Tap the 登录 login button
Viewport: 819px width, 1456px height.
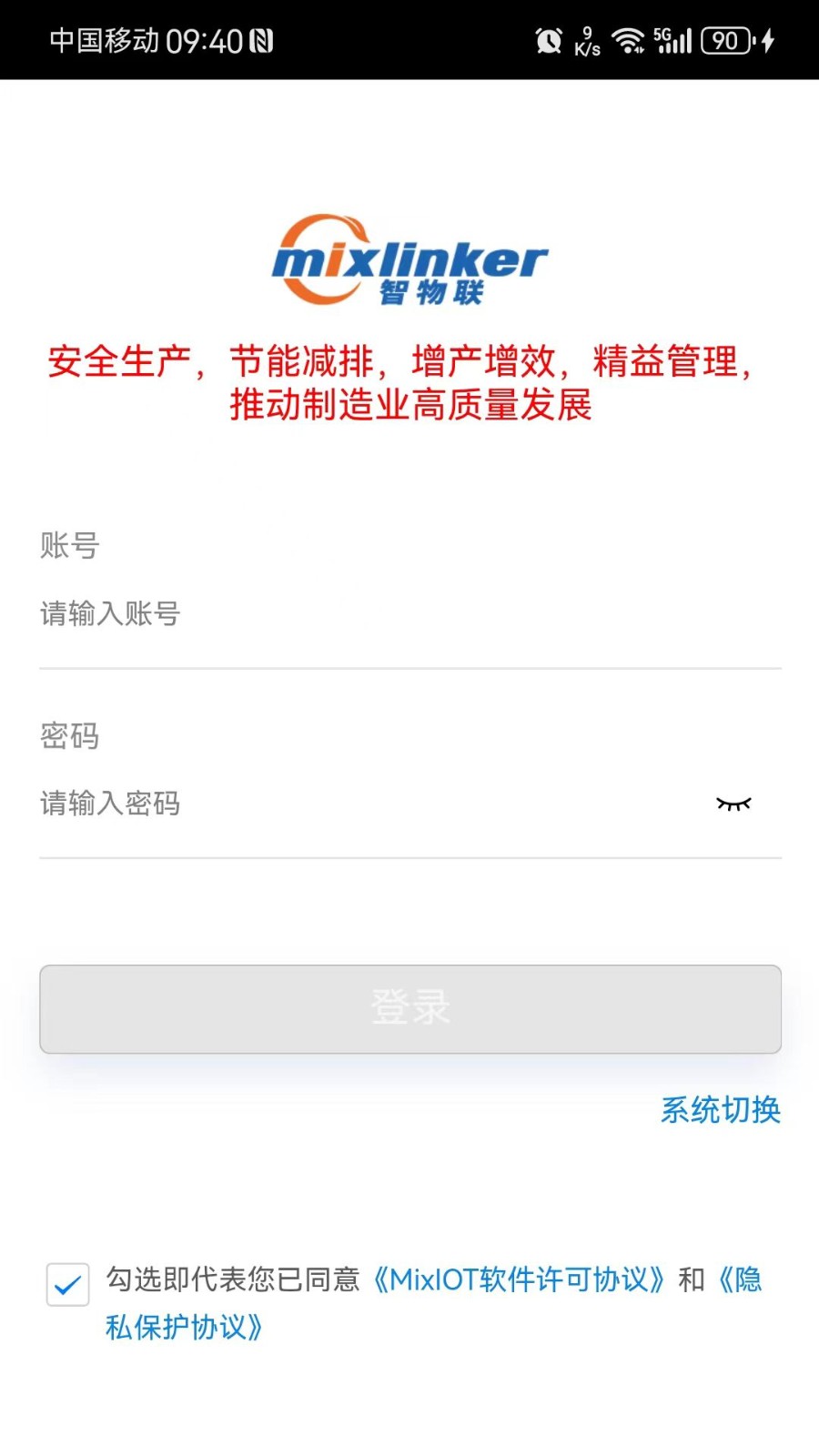point(410,1009)
